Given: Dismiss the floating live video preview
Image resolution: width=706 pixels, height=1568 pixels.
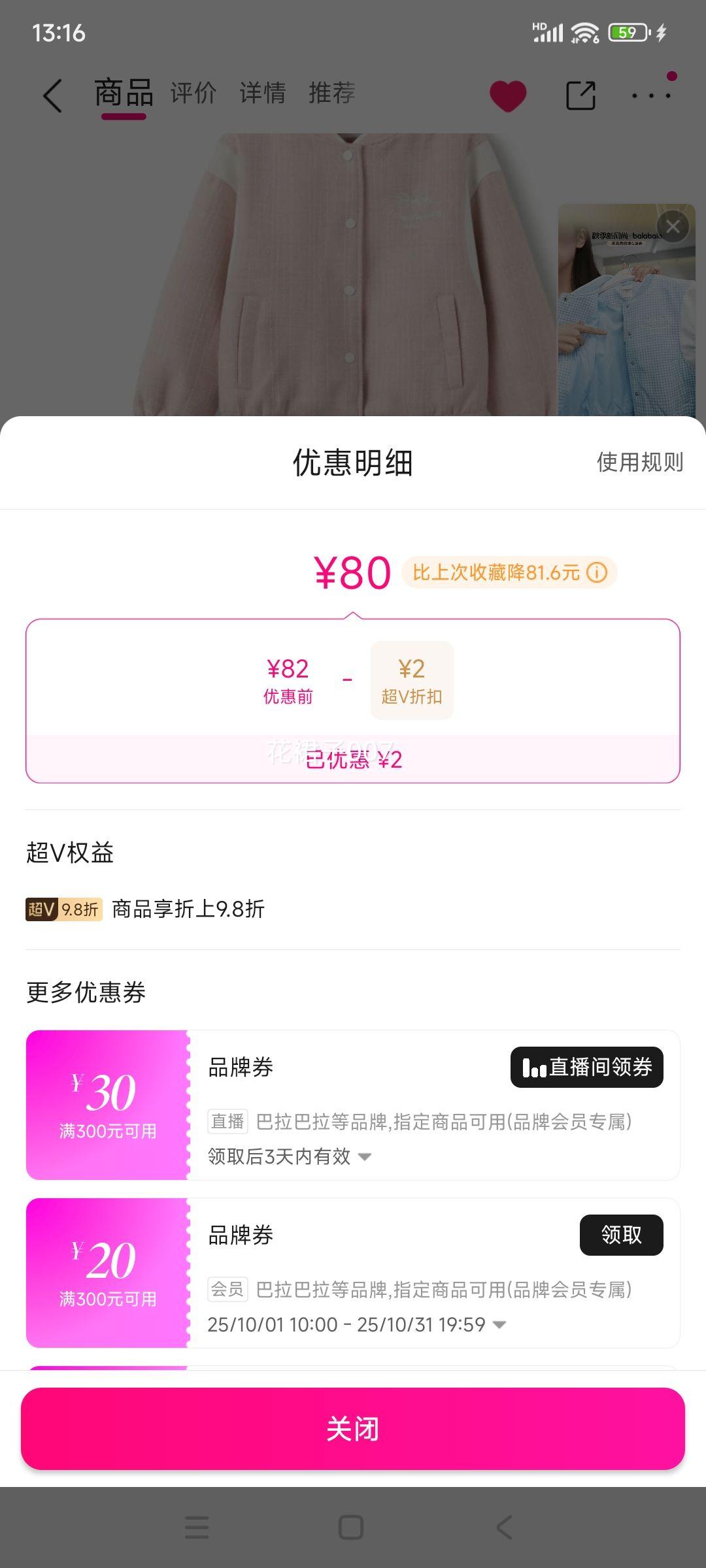Looking at the screenshot, I should (673, 227).
